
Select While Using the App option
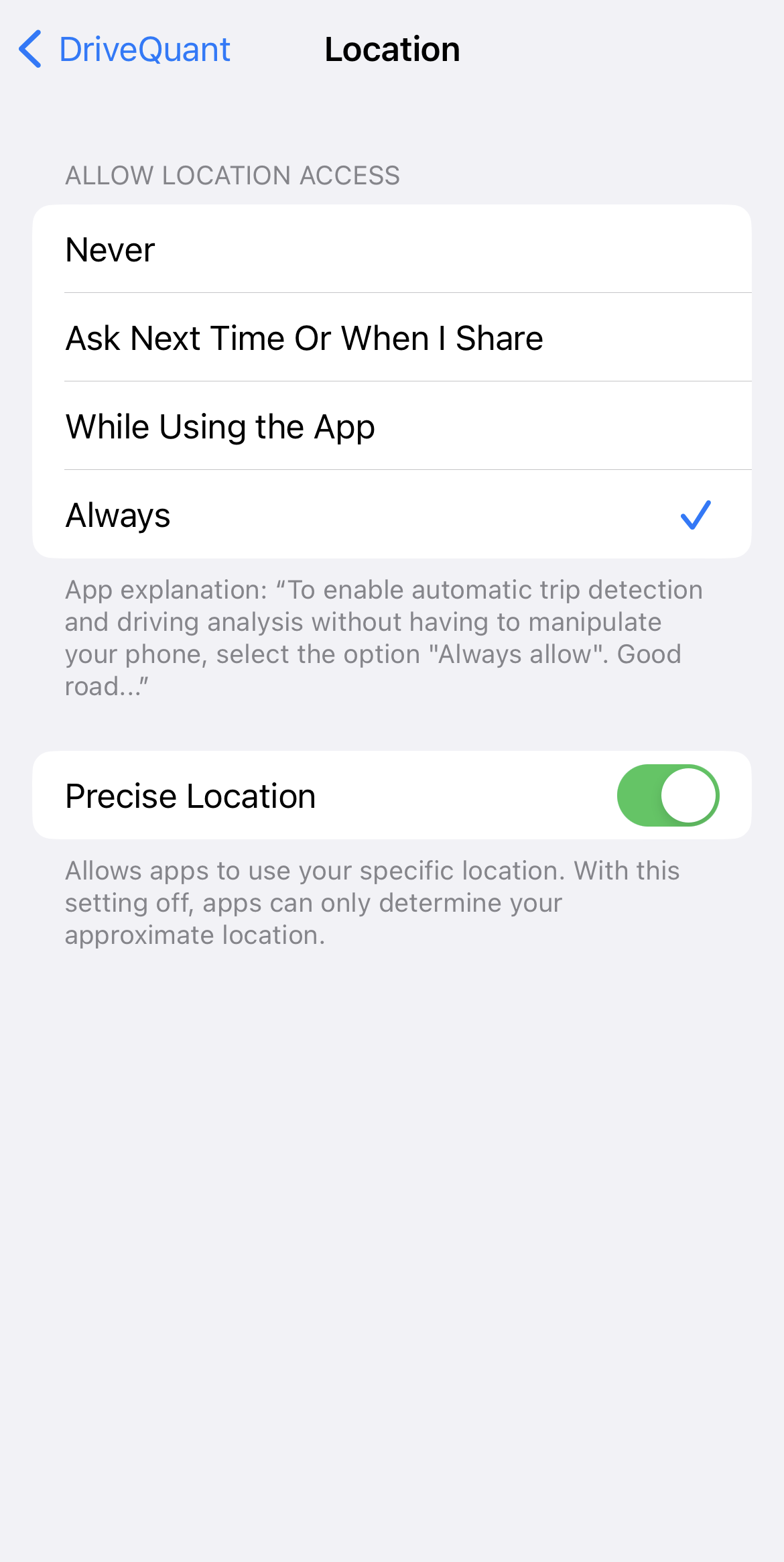tap(391, 426)
